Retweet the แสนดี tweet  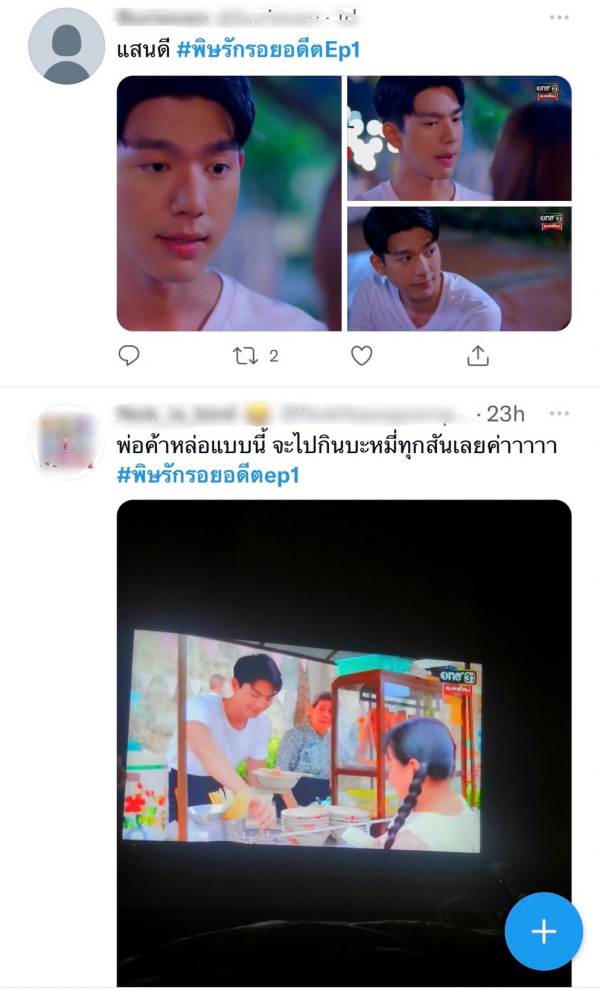point(245,355)
